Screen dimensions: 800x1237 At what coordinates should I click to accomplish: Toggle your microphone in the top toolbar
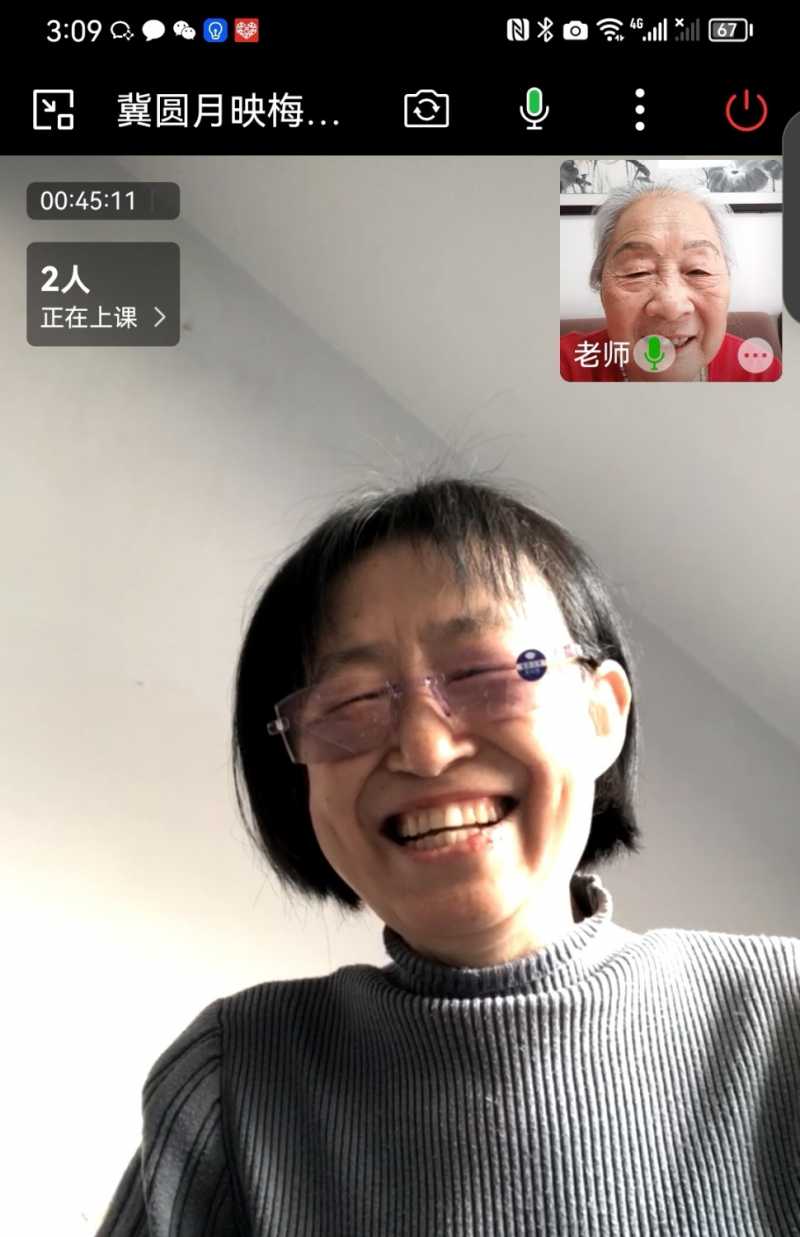click(x=534, y=109)
